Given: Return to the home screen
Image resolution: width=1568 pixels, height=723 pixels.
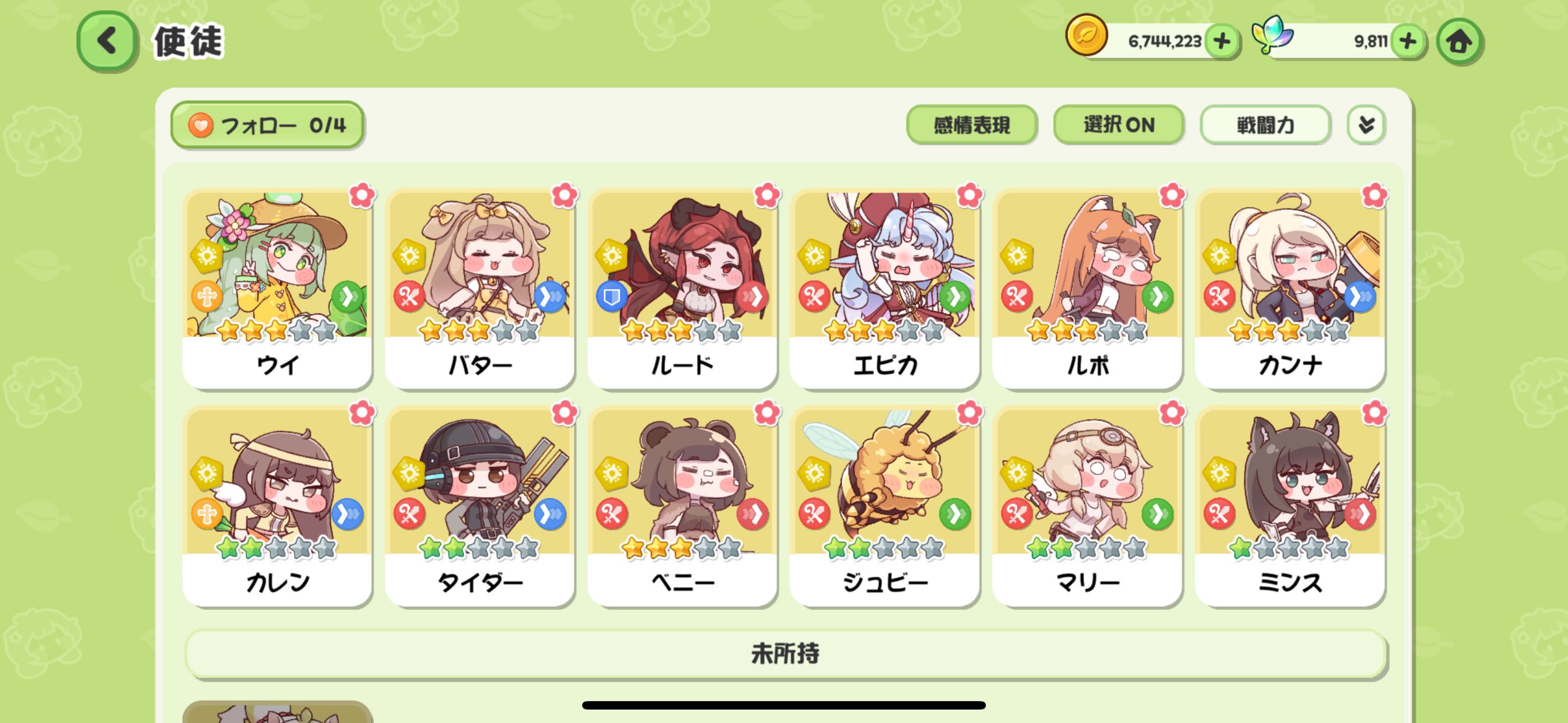Looking at the screenshot, I should (1459, 41).
